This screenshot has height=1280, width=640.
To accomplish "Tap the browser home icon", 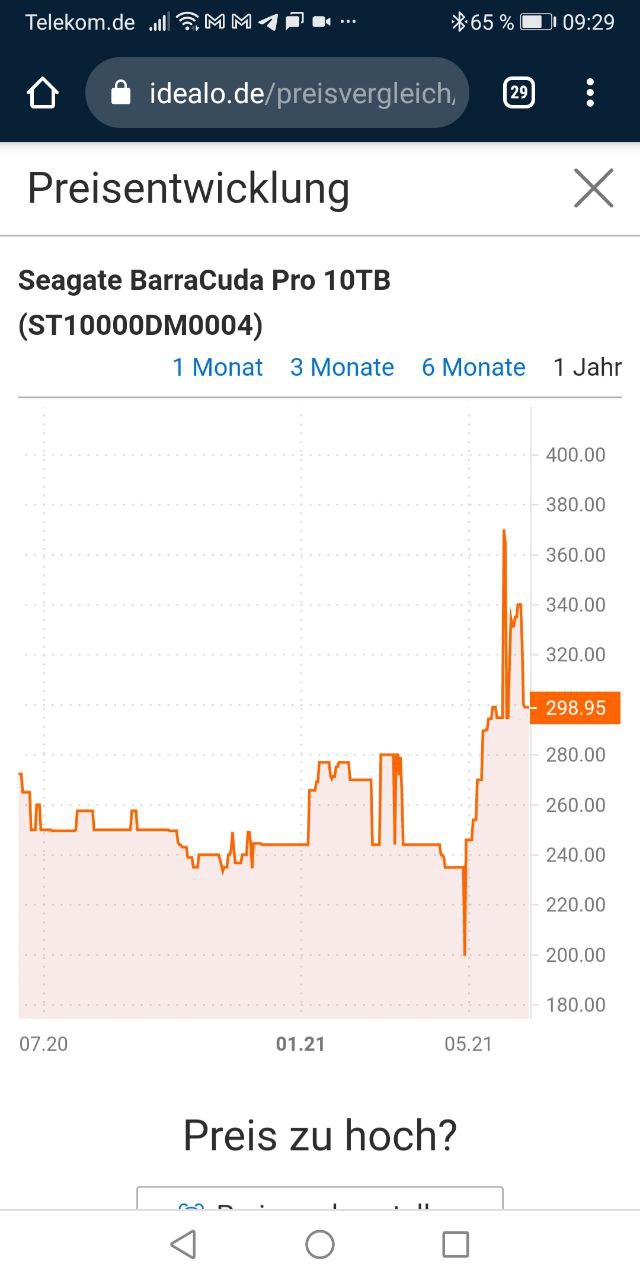I will click(x=42, y=93).
